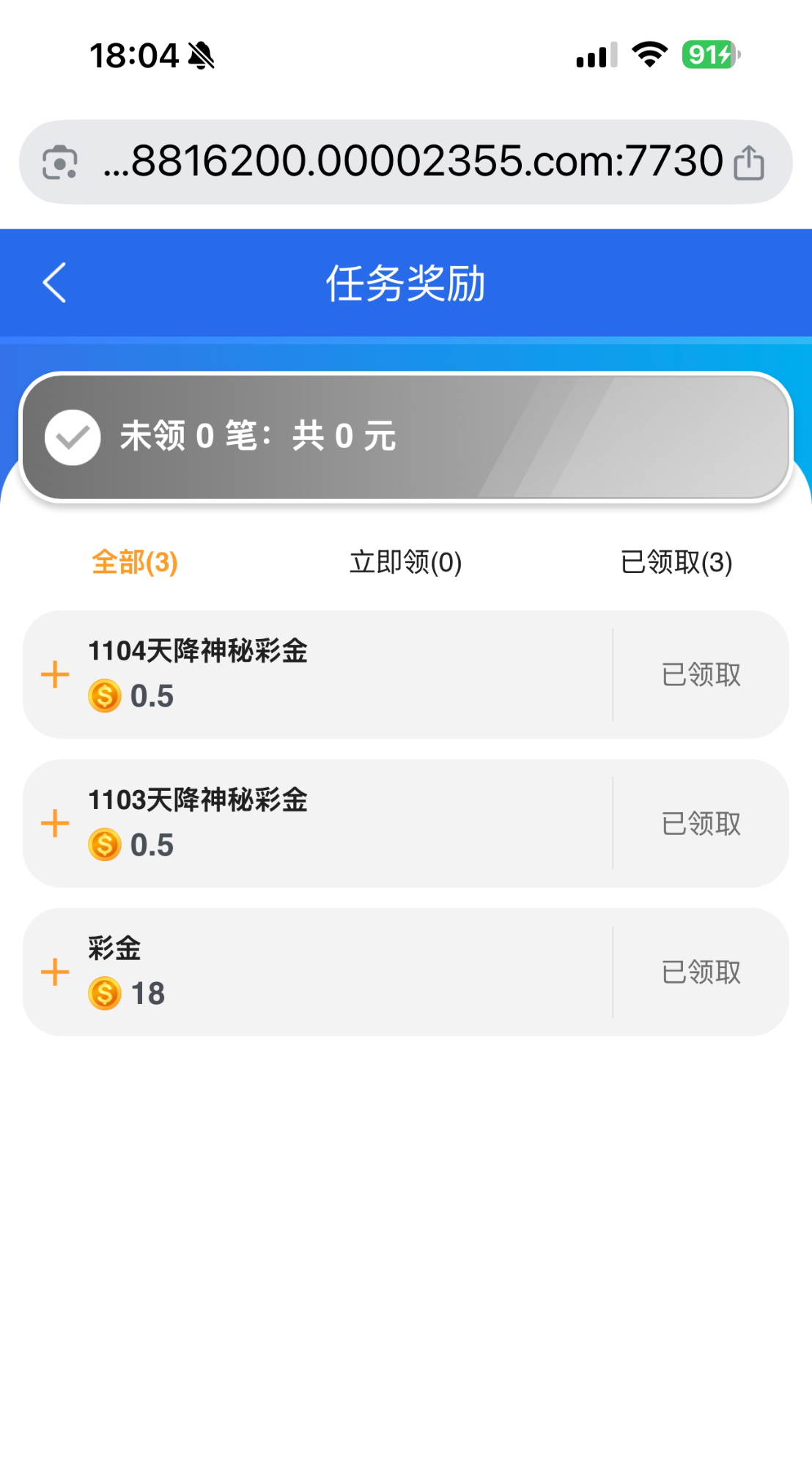Go back from the 任务奖励 page
812x1468 pixels.
[55, 283]
